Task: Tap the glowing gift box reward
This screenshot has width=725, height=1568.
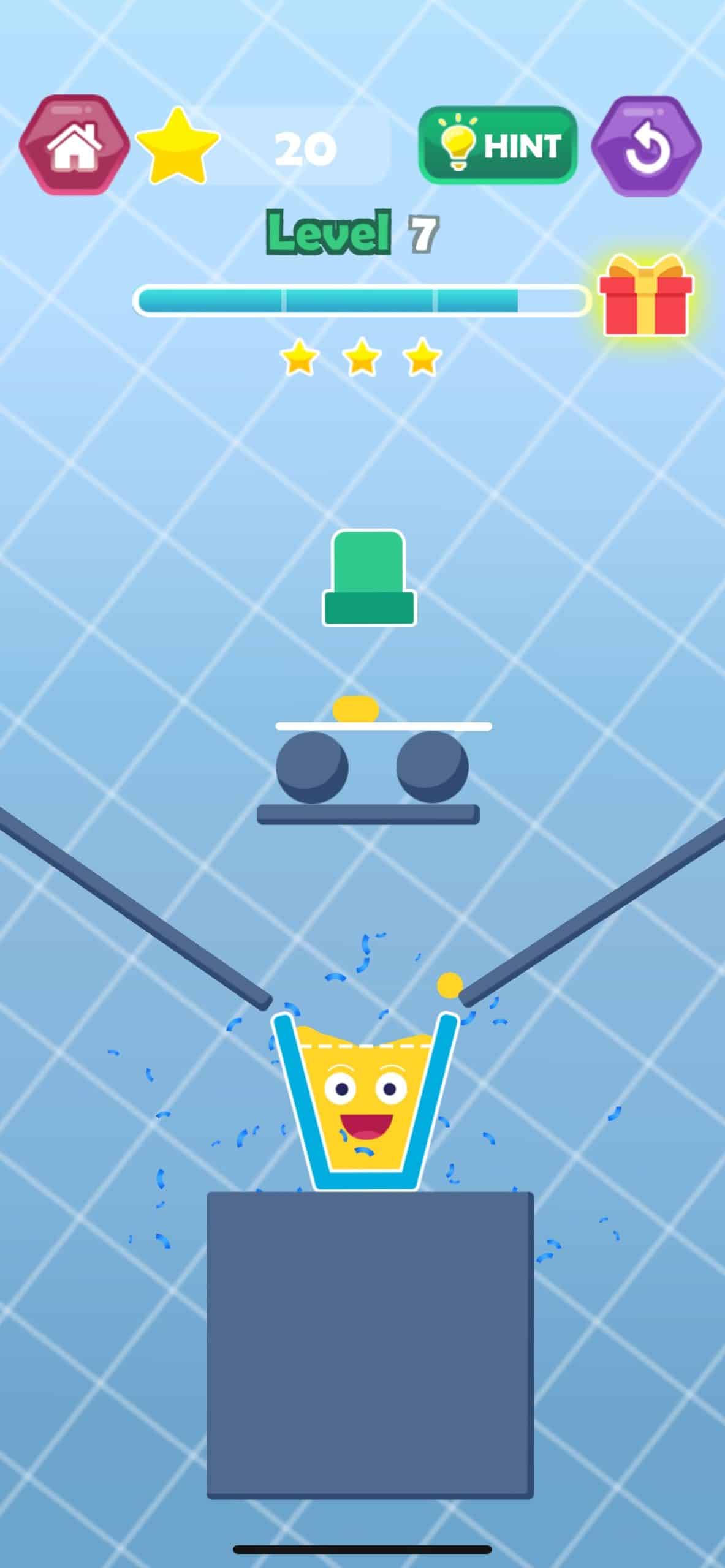Action: [x=645, y=298]
